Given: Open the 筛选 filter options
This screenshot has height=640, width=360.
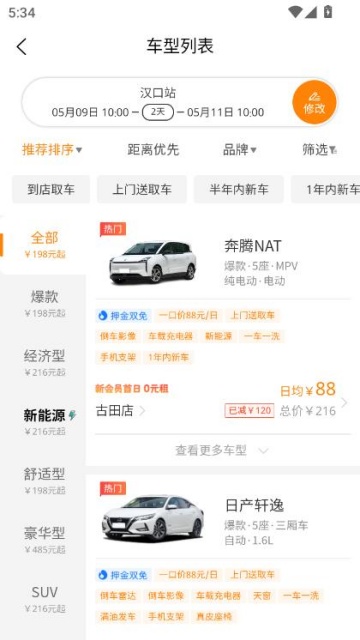Looking at the screenshot, I should point(319,150).
